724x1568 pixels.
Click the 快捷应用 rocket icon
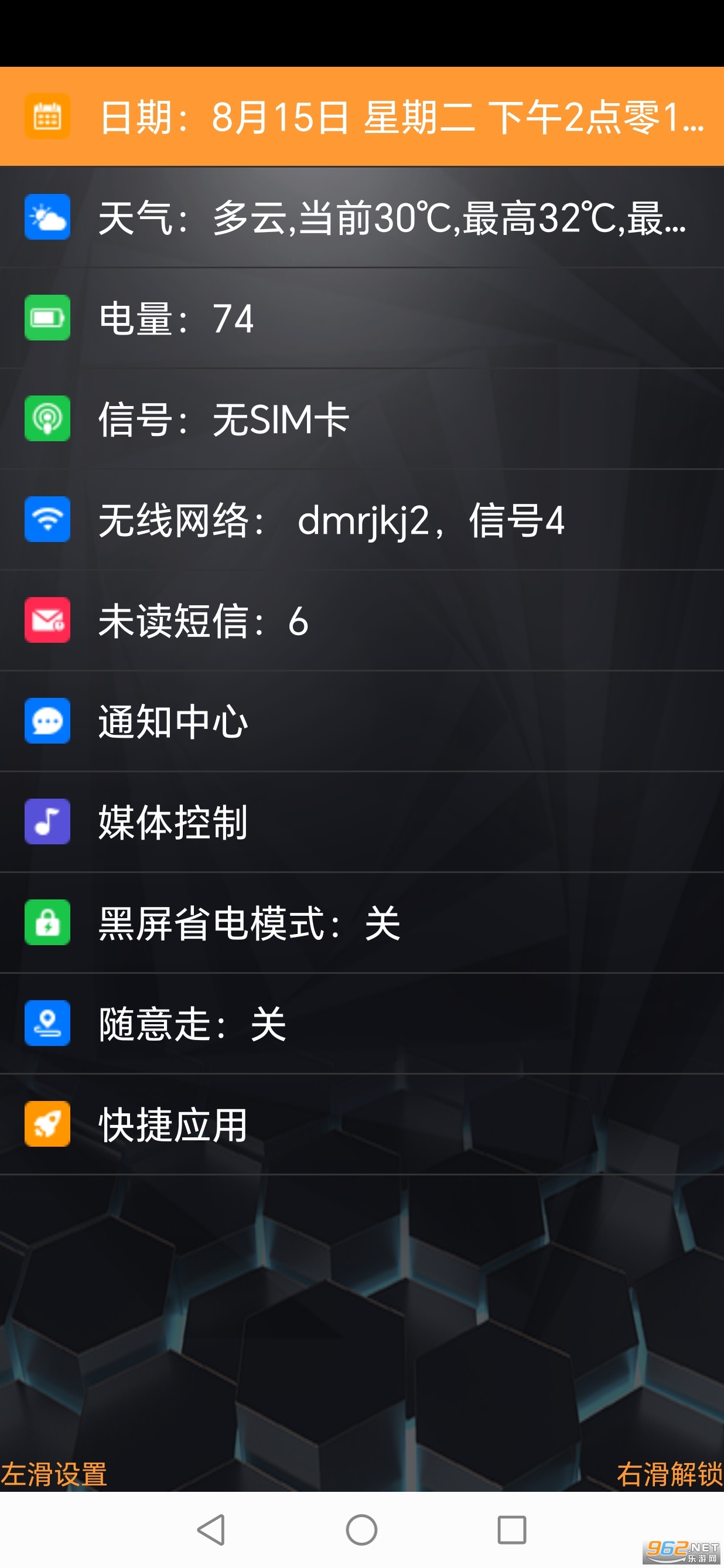47,1123
